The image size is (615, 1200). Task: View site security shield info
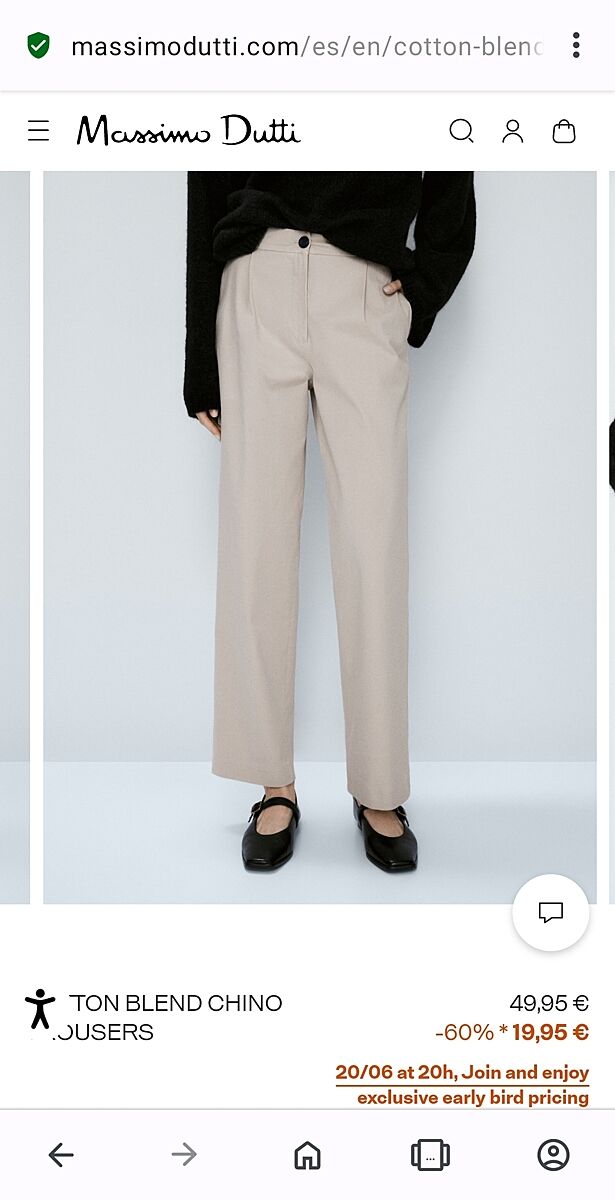38,45
